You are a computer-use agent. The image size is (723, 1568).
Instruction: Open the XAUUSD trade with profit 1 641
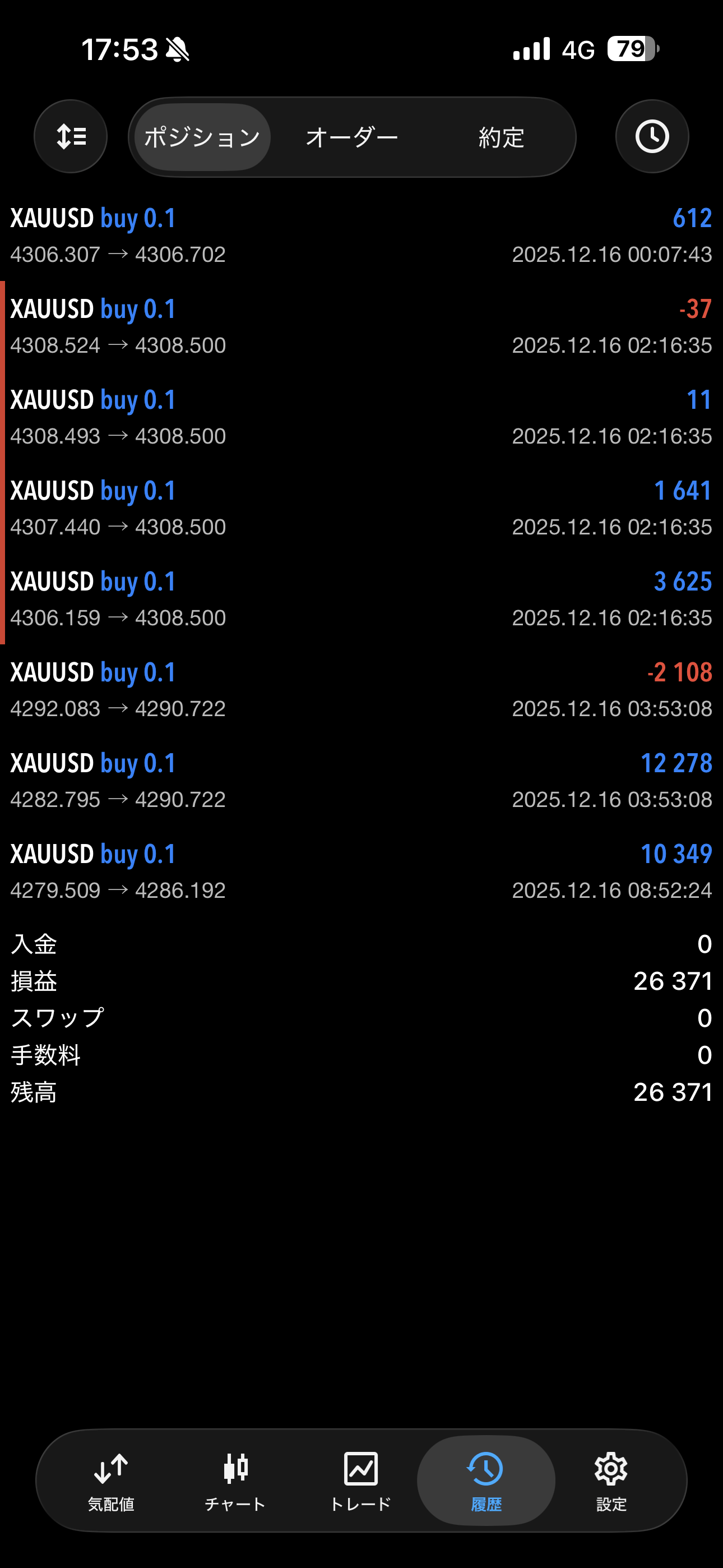[361, 508]
